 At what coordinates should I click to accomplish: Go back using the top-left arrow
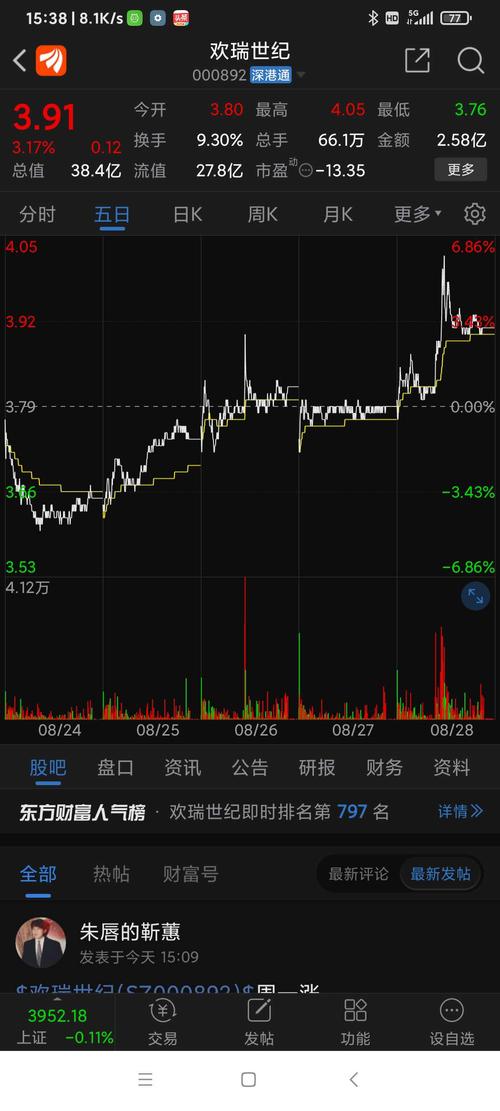click(20, 61)
